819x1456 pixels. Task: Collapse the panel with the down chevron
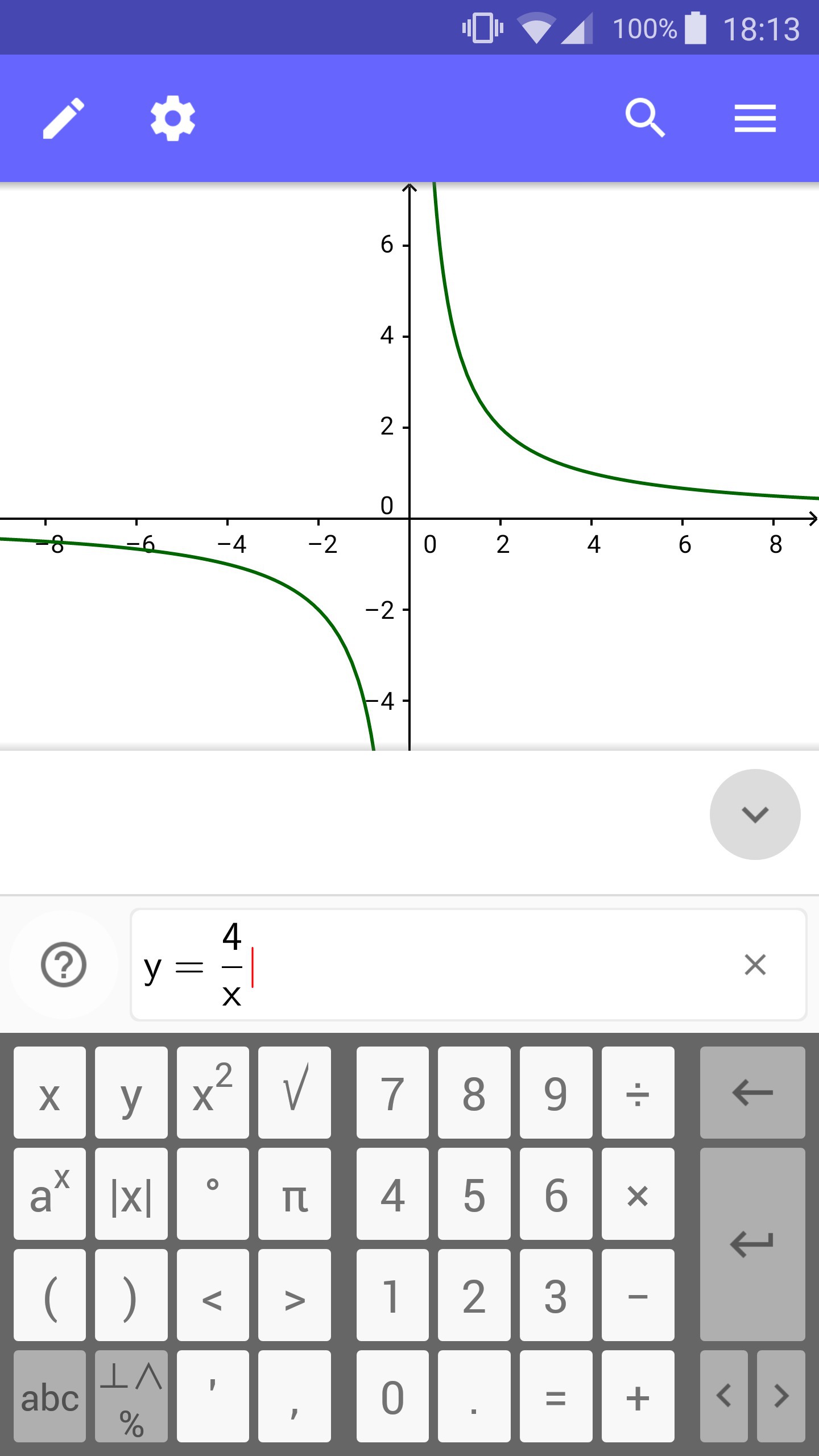point(755,814)
